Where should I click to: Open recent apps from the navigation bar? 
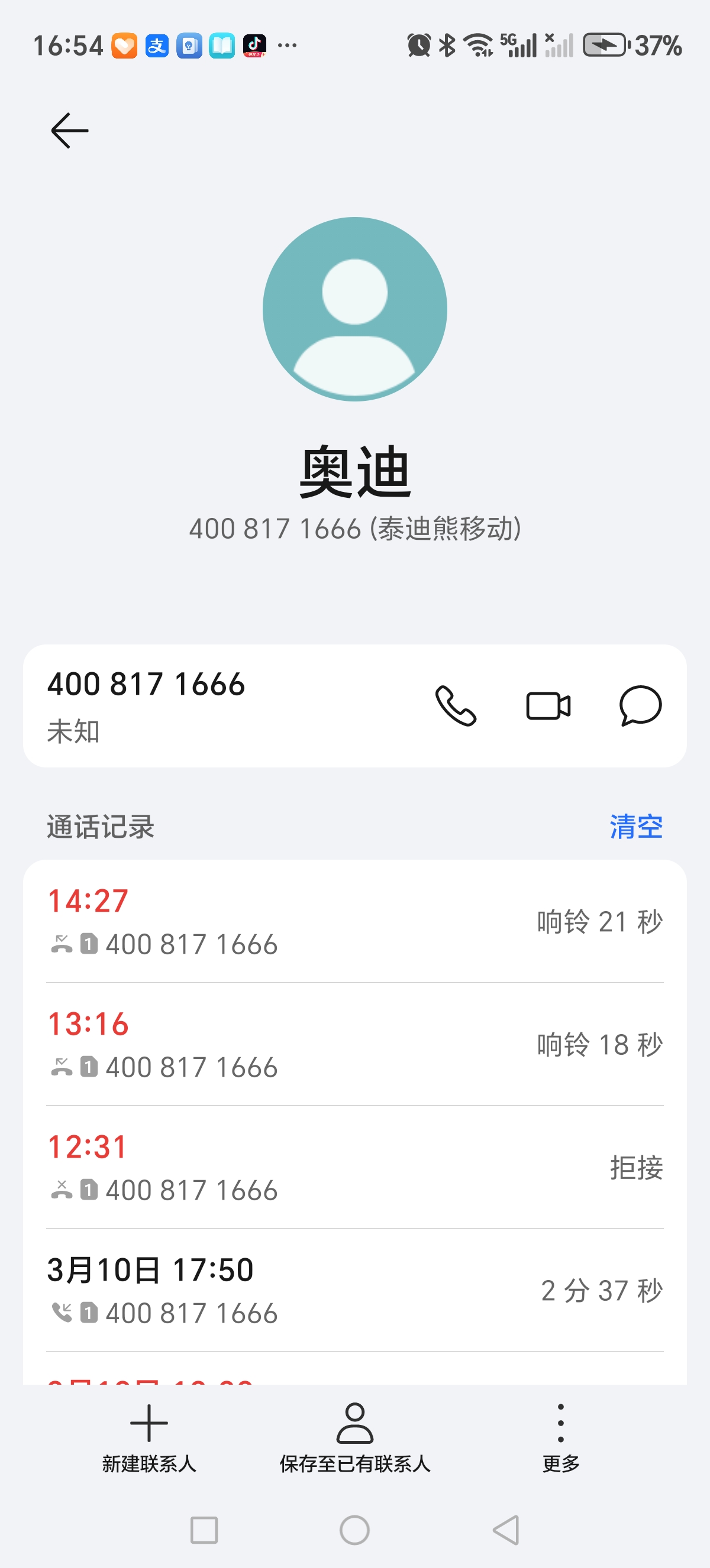(x=204, y=1530)
